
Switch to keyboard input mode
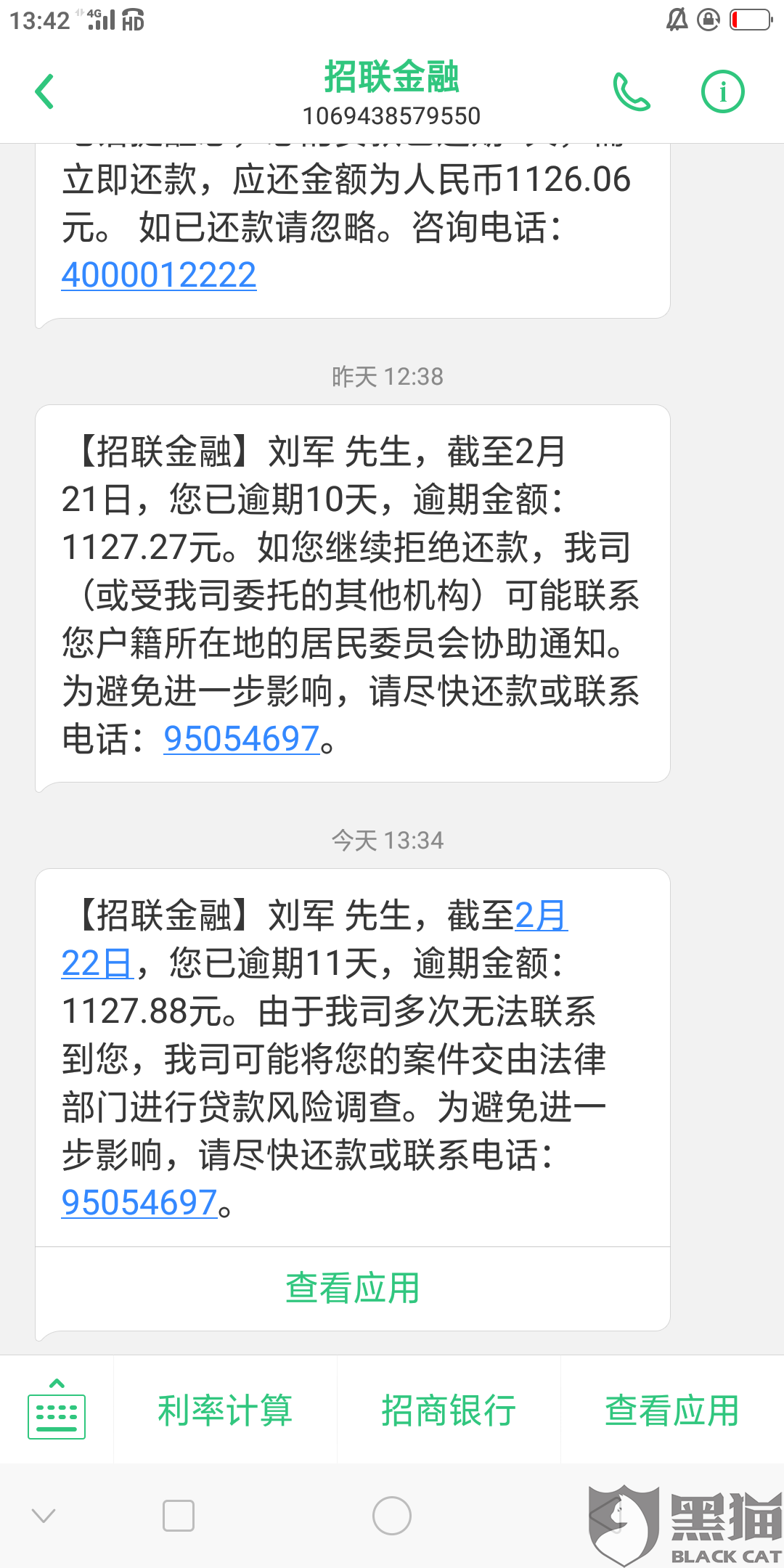point(57,1410)
